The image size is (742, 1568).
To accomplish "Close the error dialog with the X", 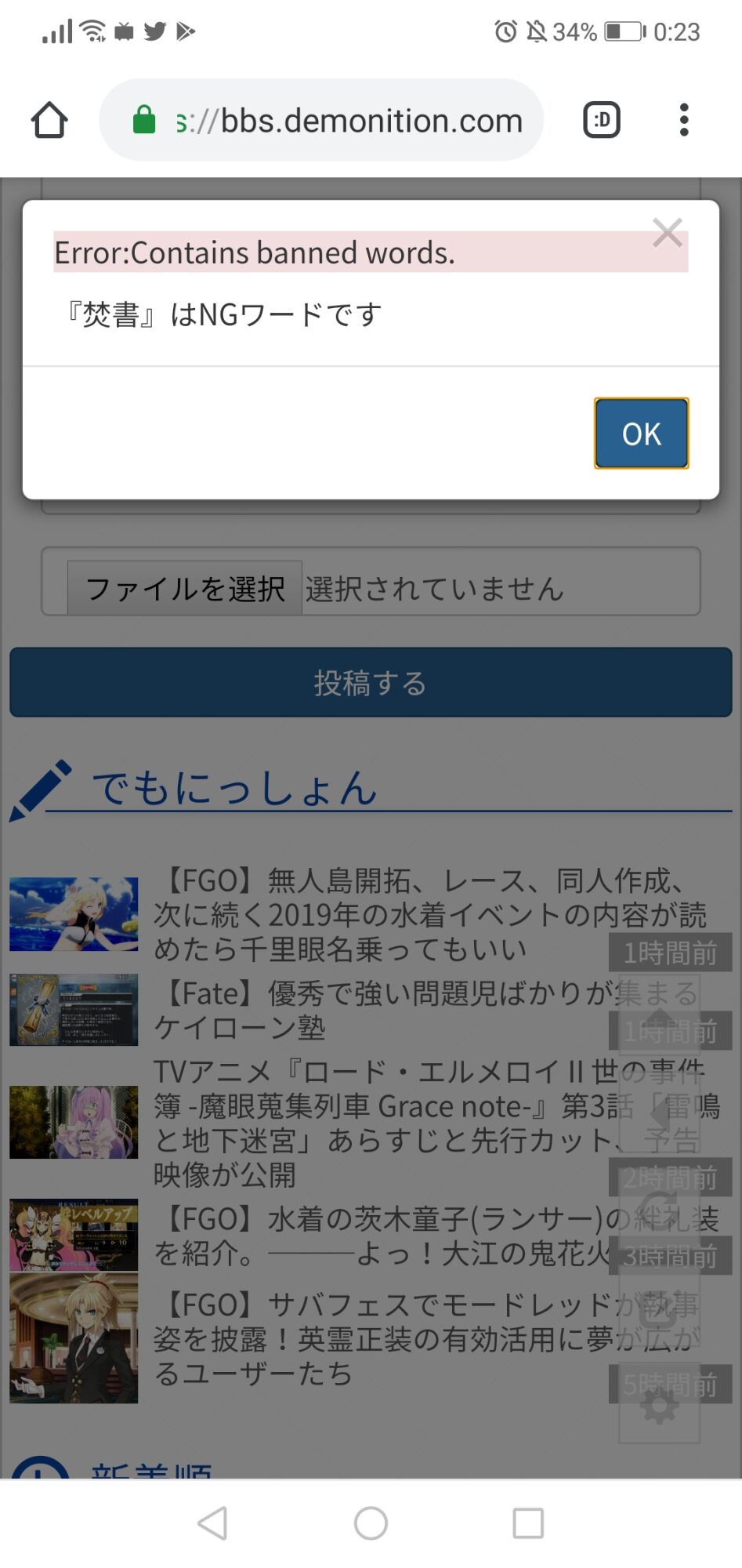I will [x=667, y=233].
